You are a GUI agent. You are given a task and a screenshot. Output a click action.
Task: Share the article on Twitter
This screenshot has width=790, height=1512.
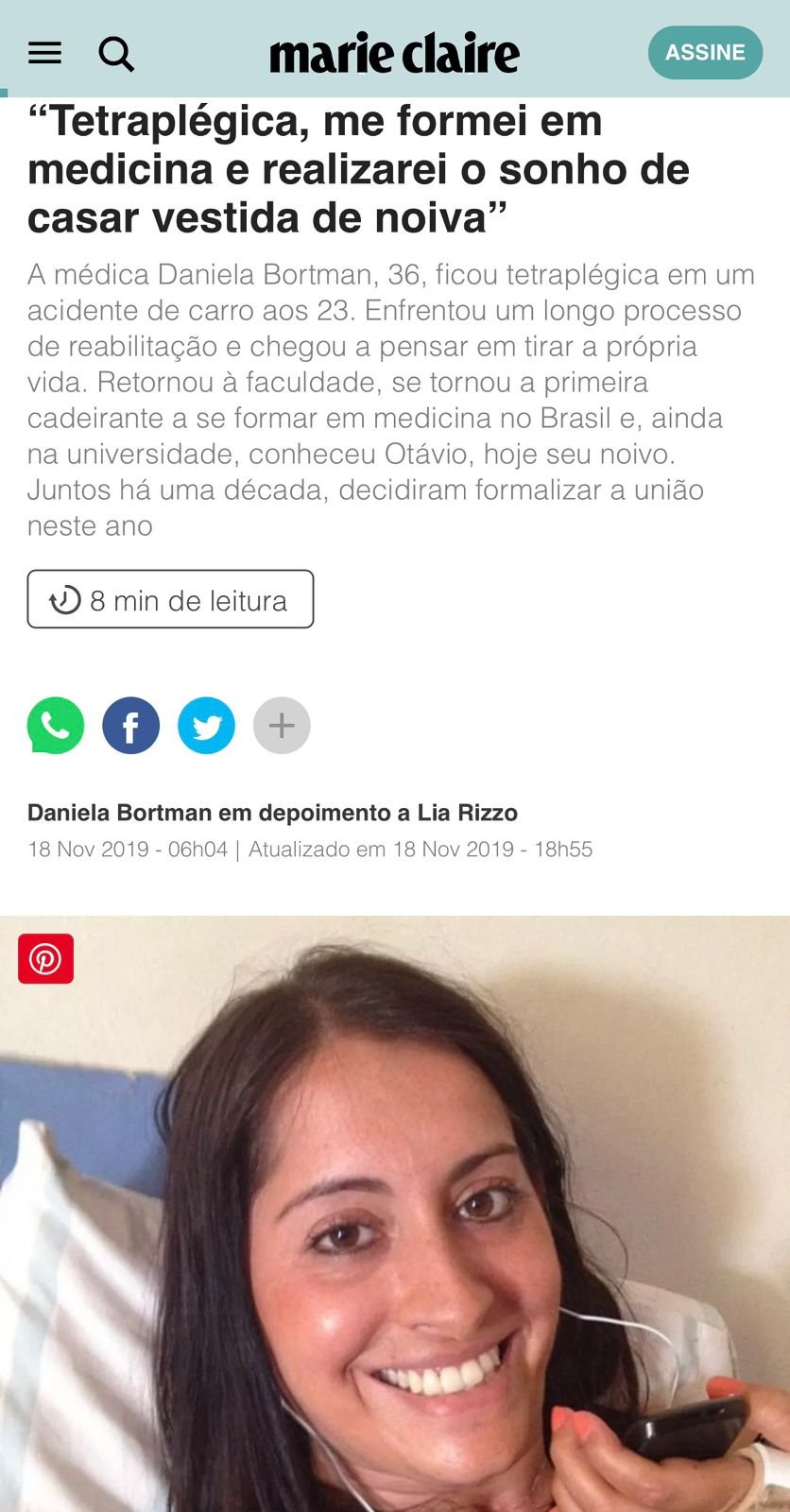coord(206,725)
